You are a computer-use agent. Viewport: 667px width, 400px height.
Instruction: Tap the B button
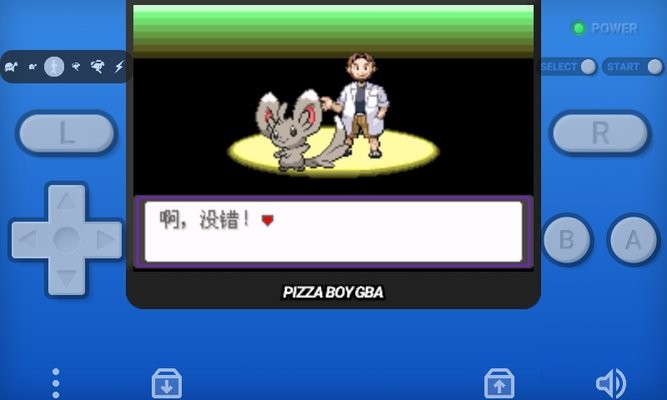567,240
